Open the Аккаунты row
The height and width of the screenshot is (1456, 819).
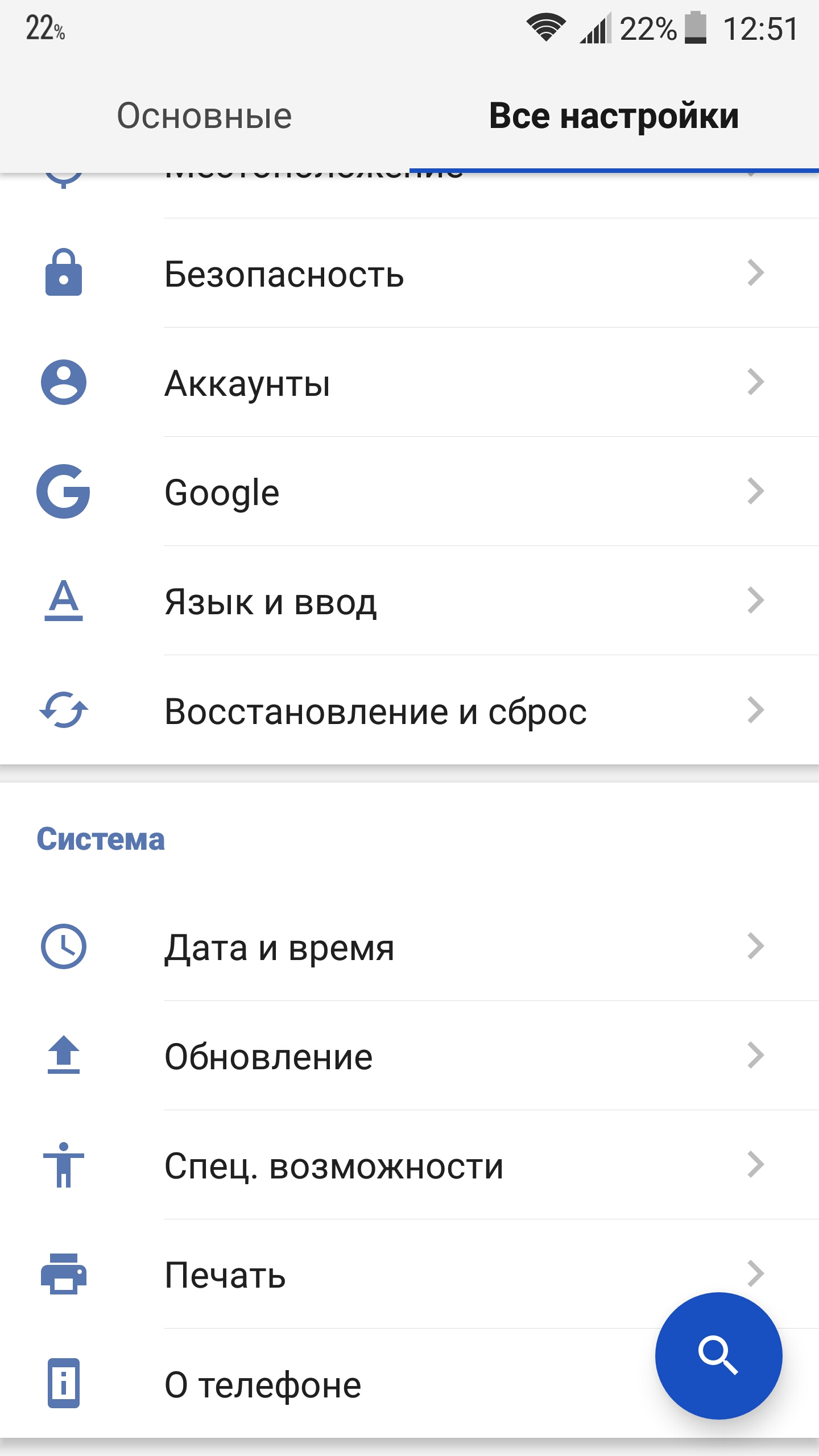tap(409, 382)
